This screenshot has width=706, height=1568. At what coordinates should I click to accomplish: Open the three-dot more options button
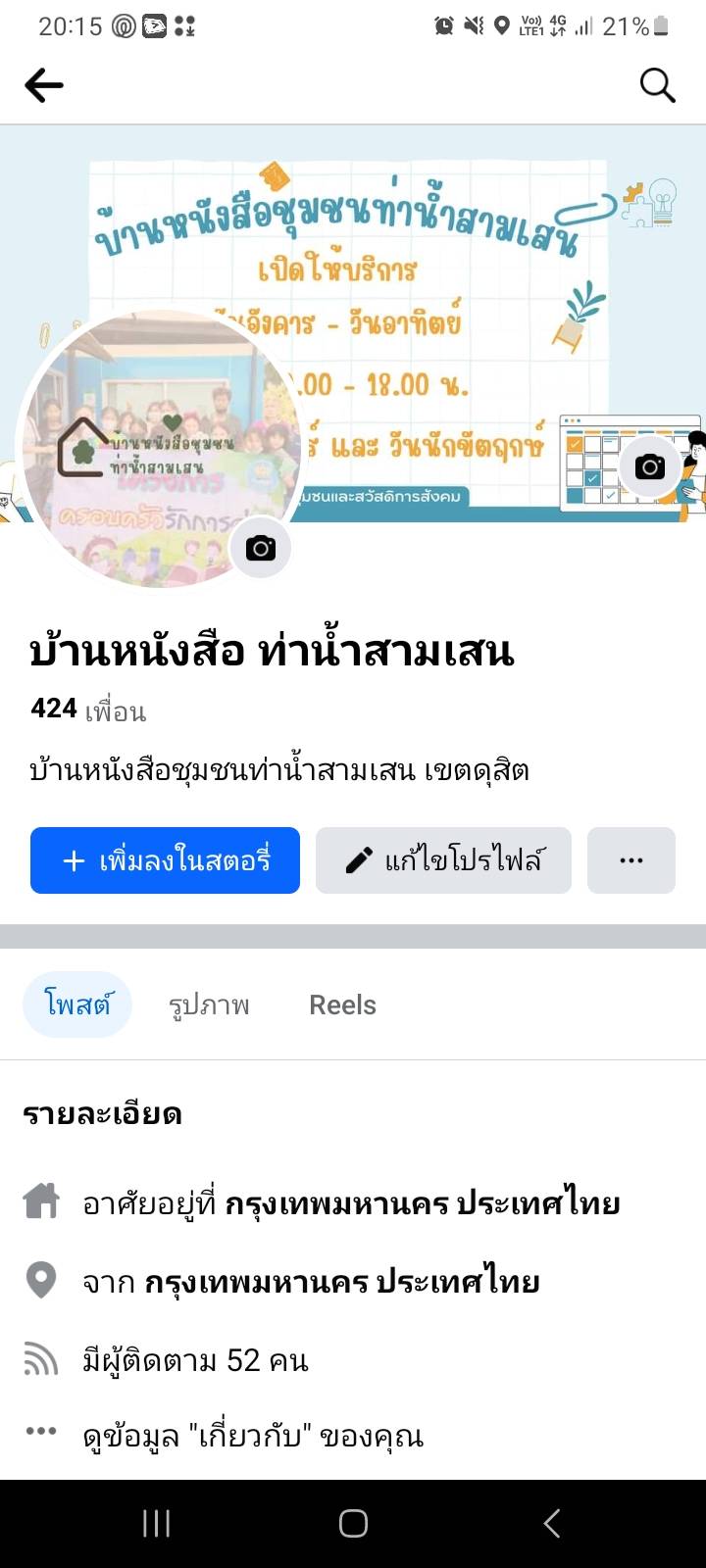(630, 860)
